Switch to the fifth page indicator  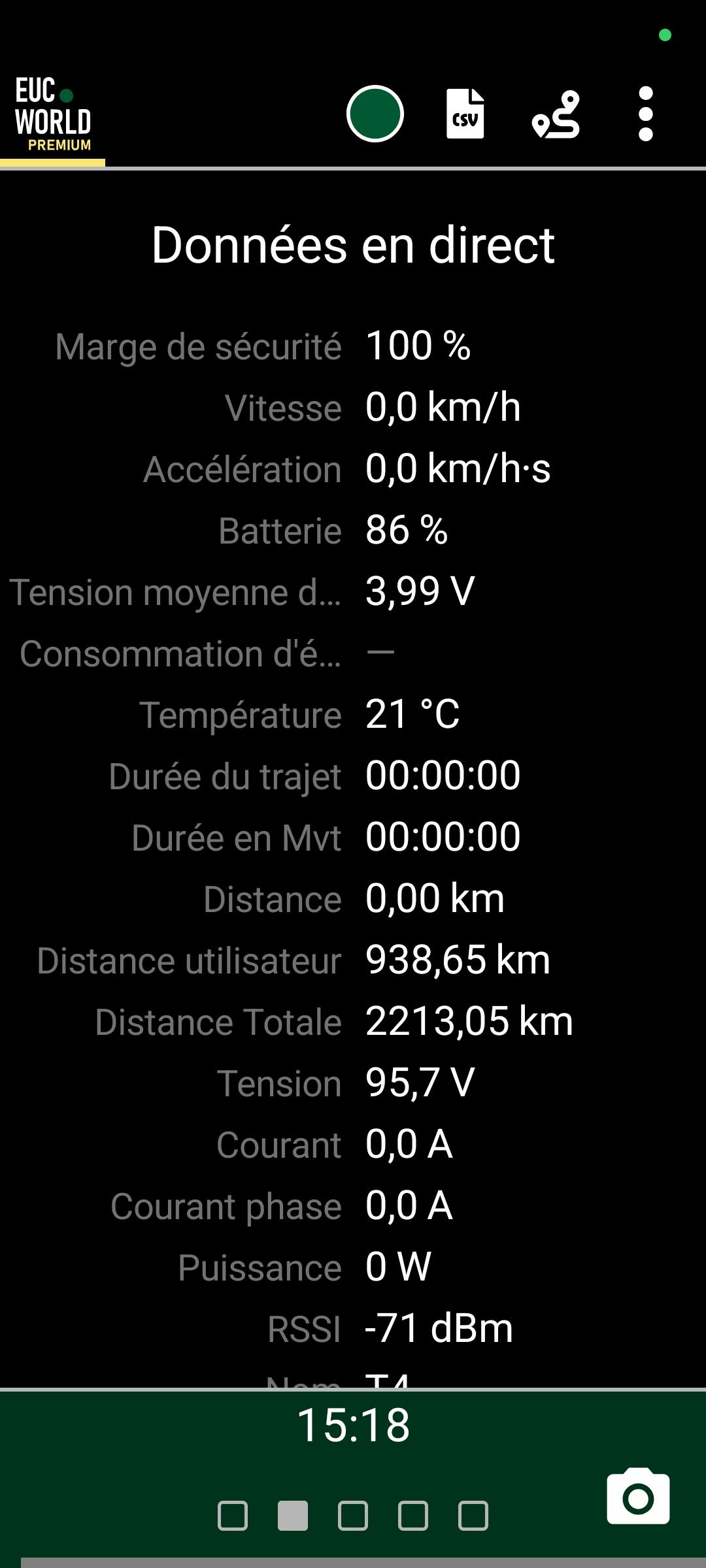tap(473, 1516)
